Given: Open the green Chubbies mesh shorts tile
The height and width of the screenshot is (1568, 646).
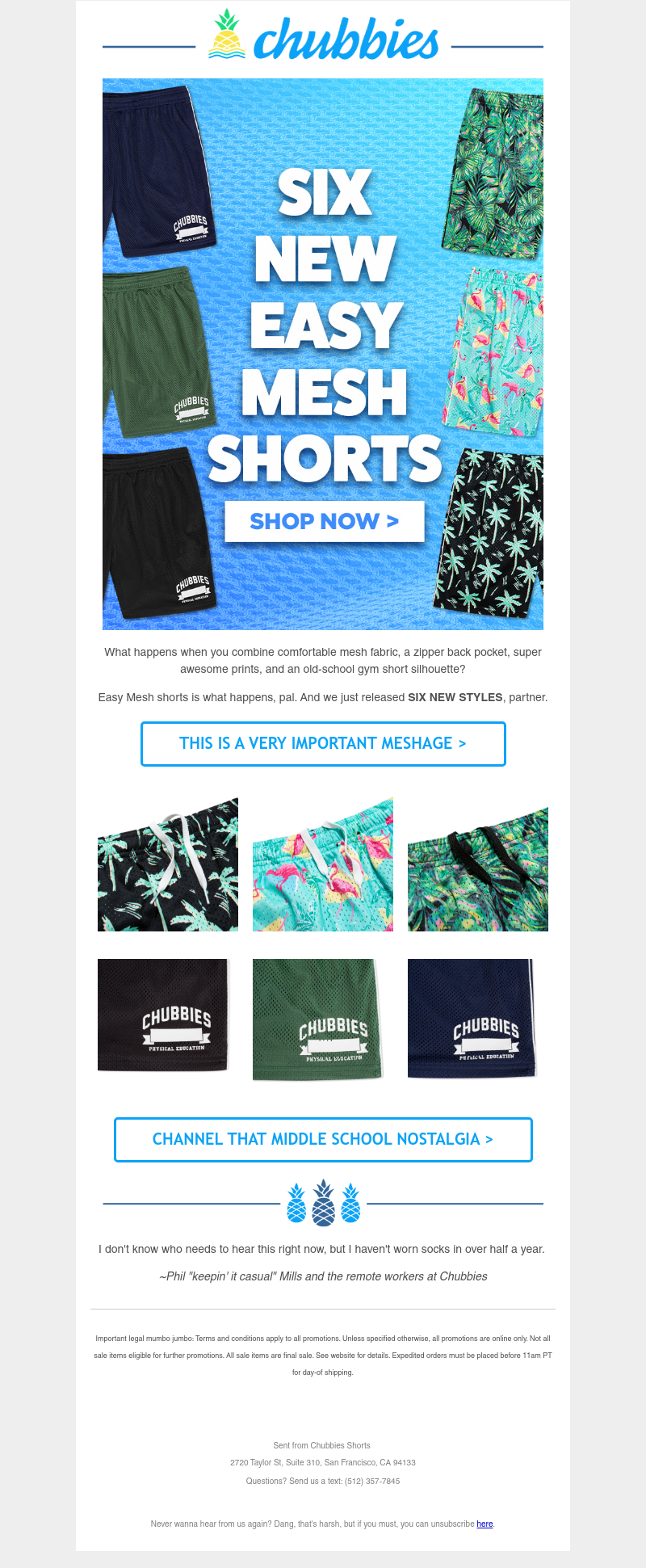Looking at the screenshot, I should pyautogui.click(x=318, y=1019).
